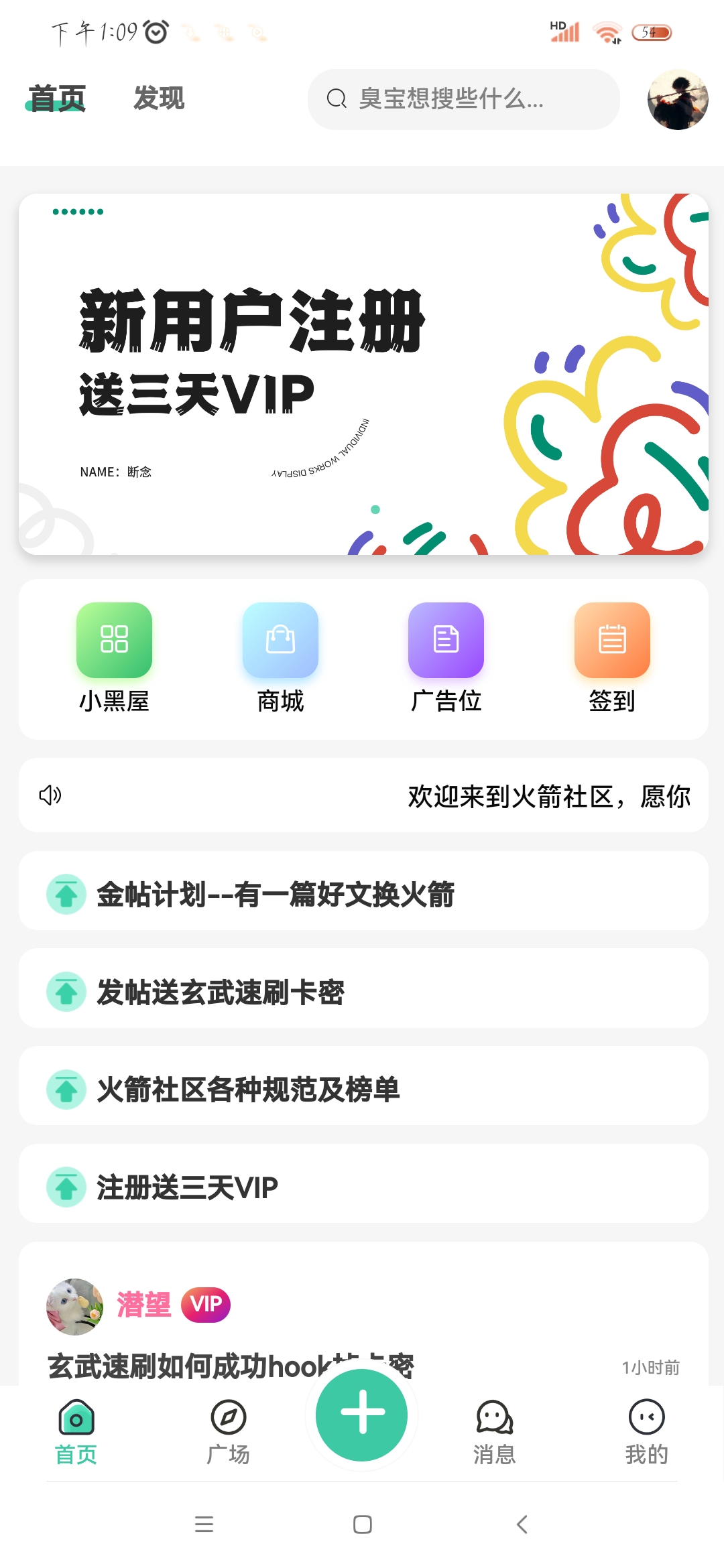
Task: View 火箭社区各种规范及榜单 pinned post
Action: 363,1089
